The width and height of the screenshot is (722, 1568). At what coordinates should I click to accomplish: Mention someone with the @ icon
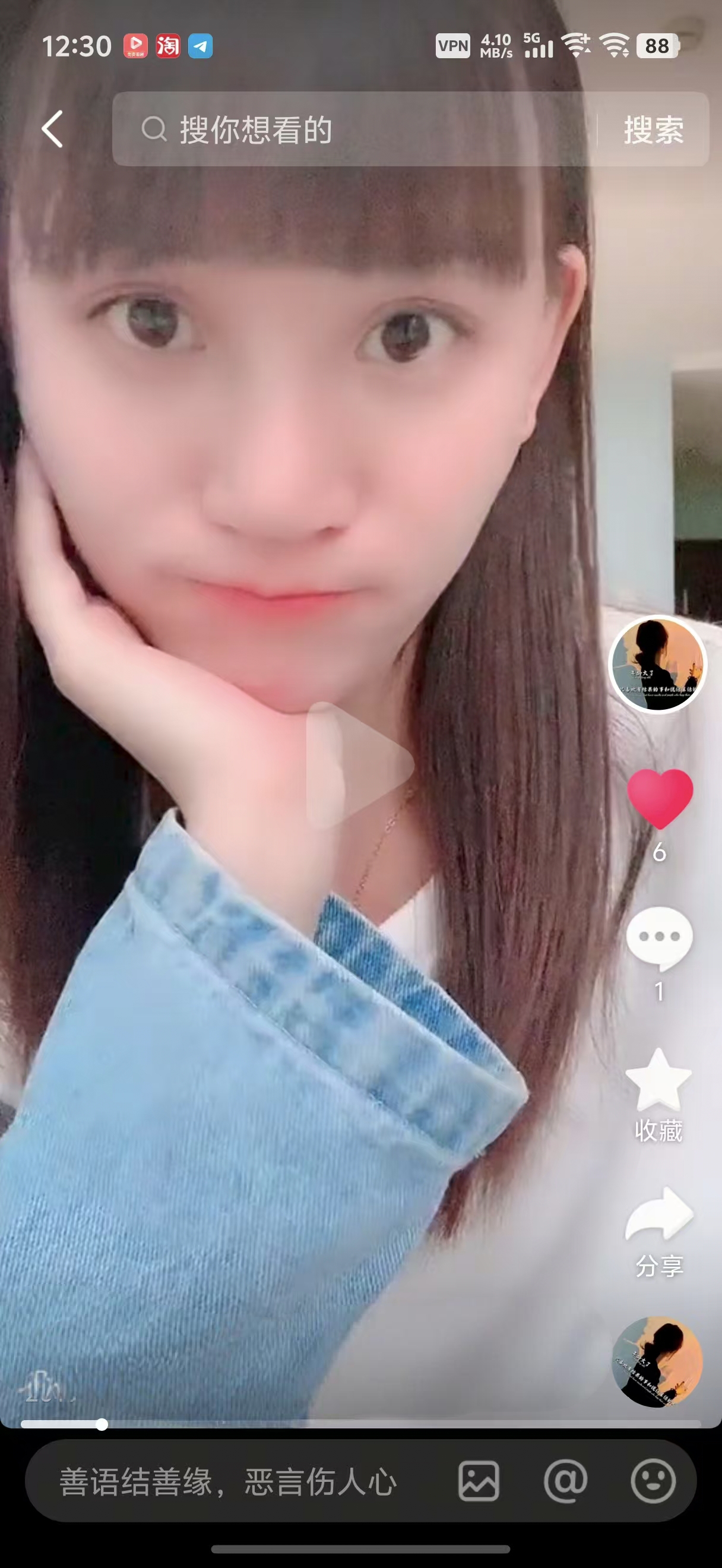566,1481
